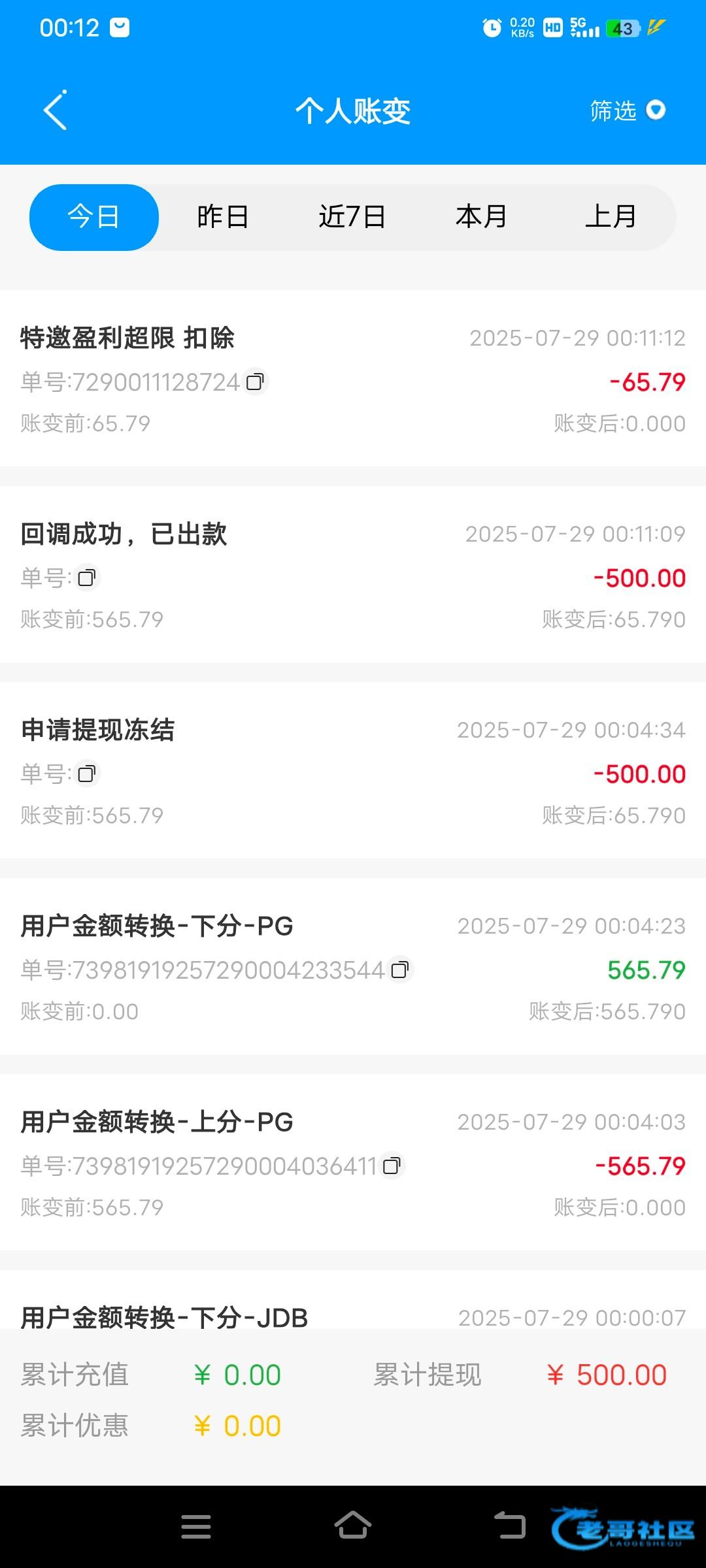Viewport: 706px width, 1568px height.
Task: View the 上月 records
Action: [x=611, y=217]
